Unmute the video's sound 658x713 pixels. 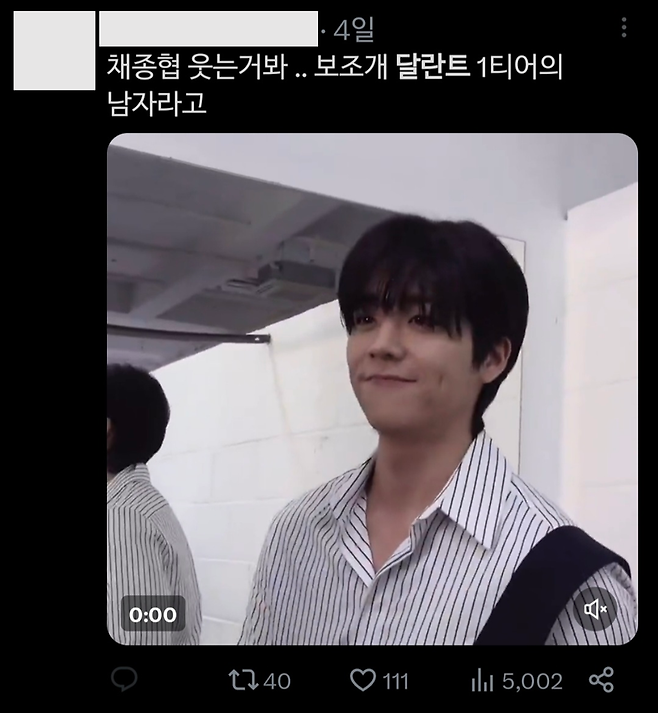[x=598, y=609]
